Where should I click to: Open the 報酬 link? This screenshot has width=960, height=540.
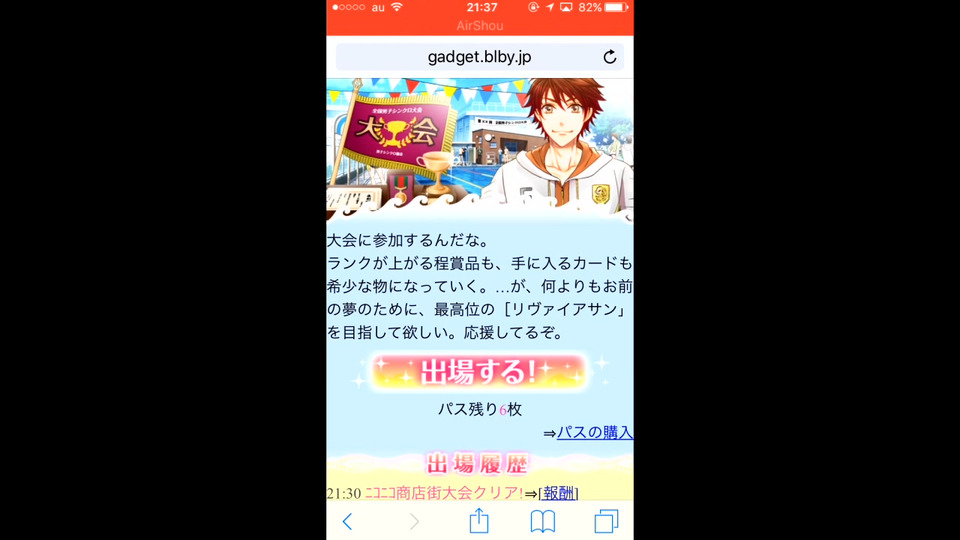point(559,492)
